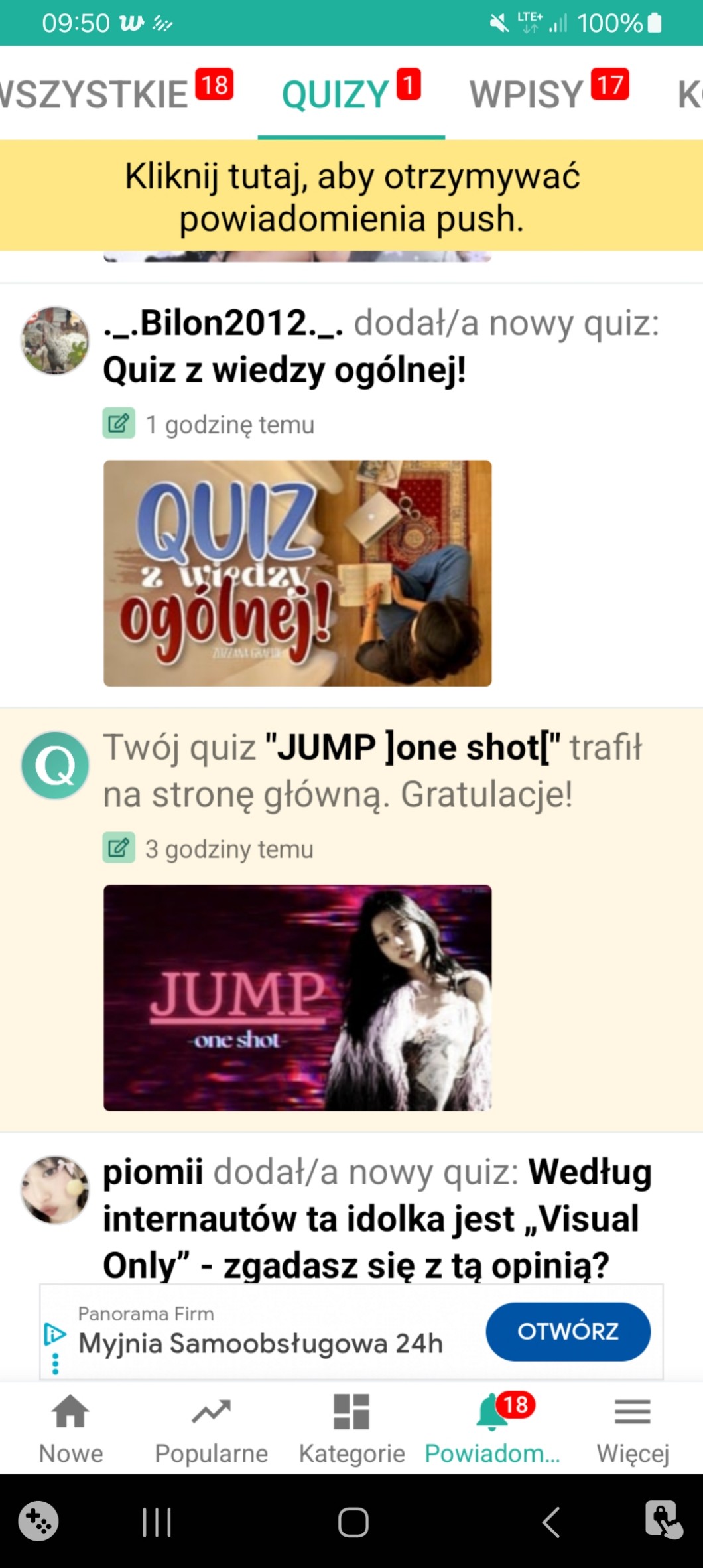
Task: Open ._.Bilon2012._. profile avatar
Action: (55, 340)
